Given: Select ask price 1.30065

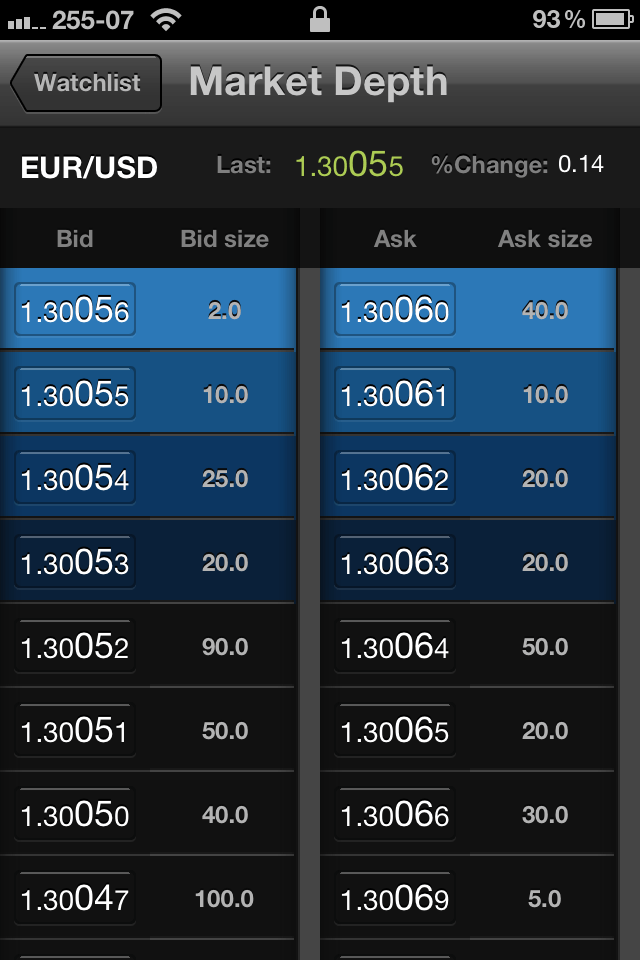Looking at the screenshot, I should click(x=395, y=731).
